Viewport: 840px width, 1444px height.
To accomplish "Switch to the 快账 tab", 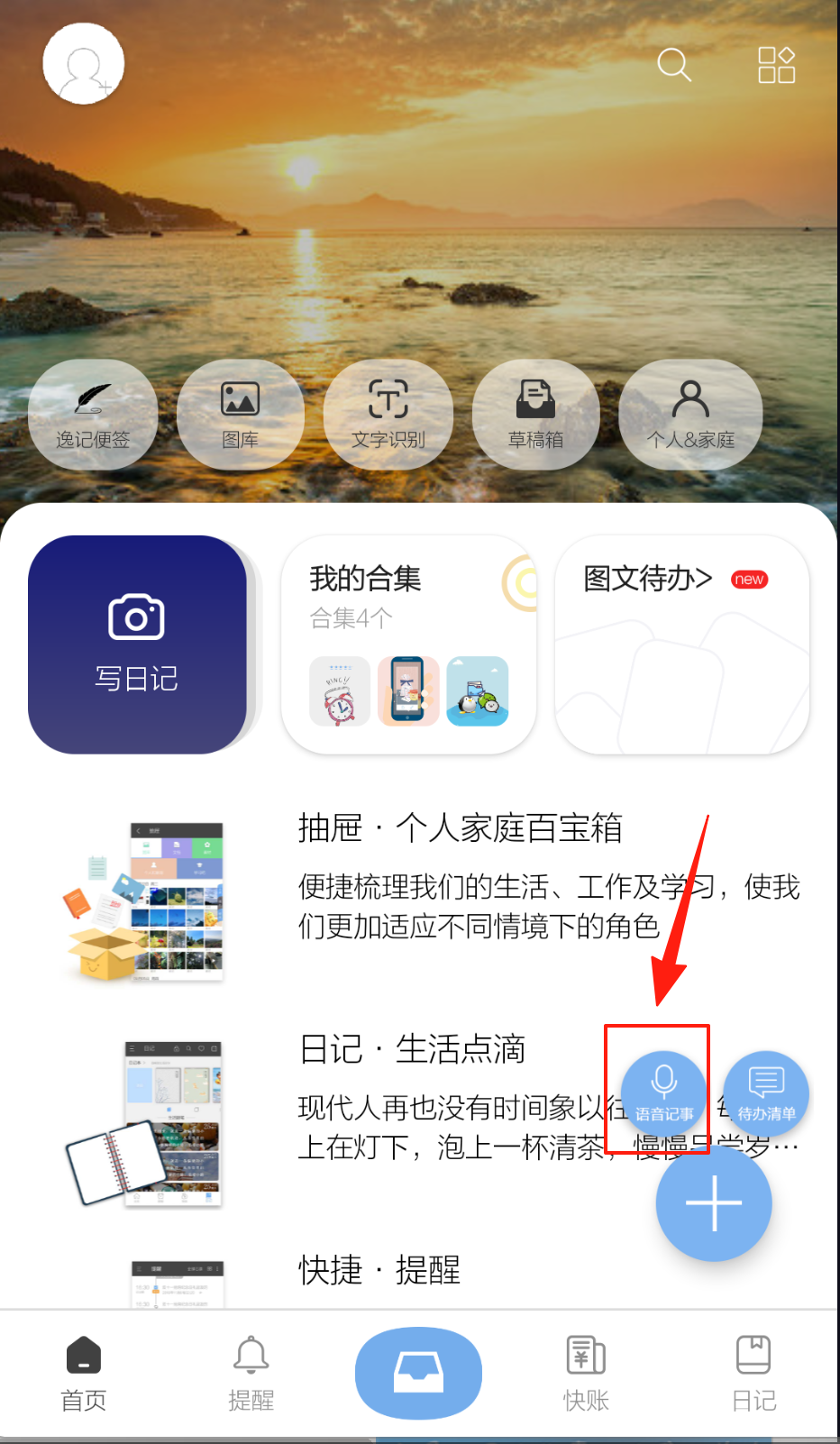I will click(x=586, y=1374).
